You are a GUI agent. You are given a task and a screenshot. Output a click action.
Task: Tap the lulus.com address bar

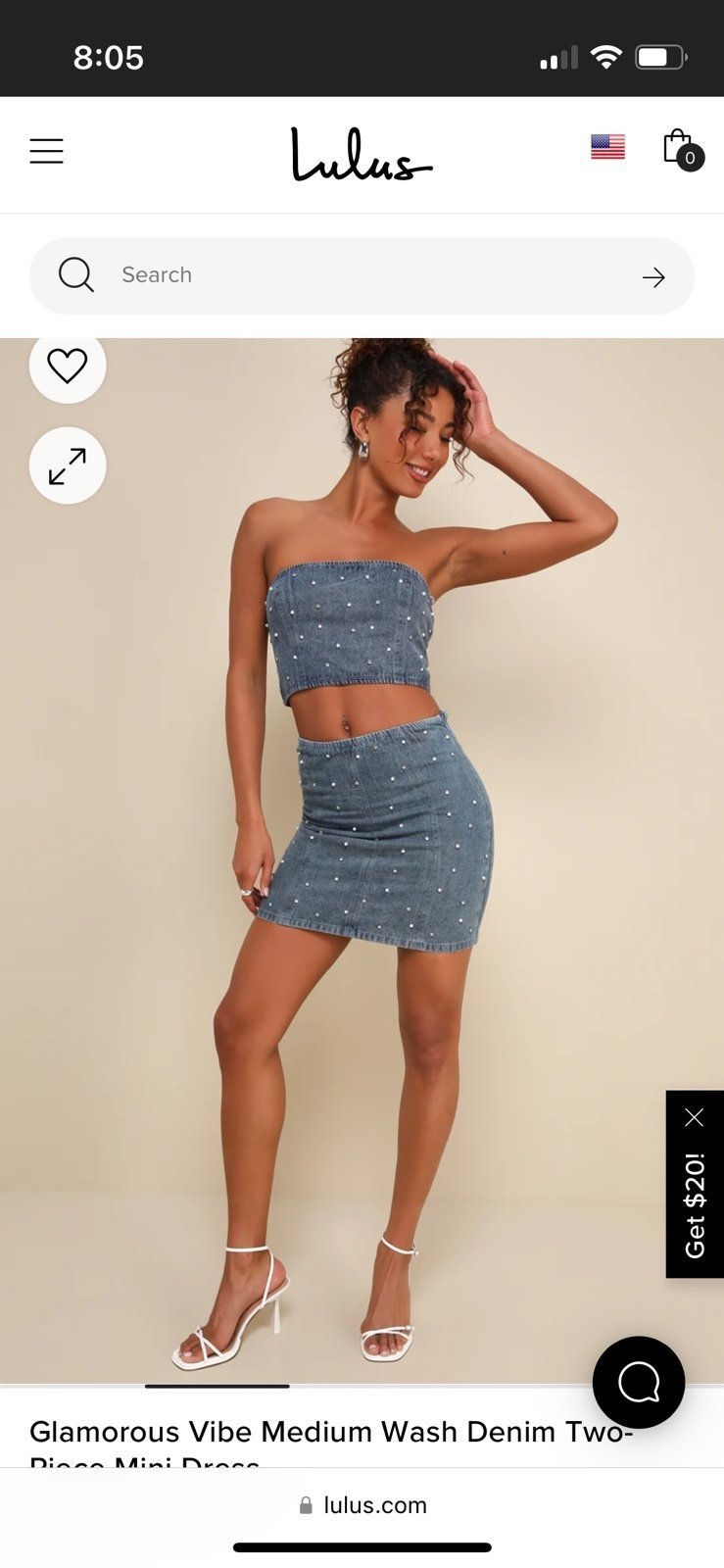click(362, 1505)
